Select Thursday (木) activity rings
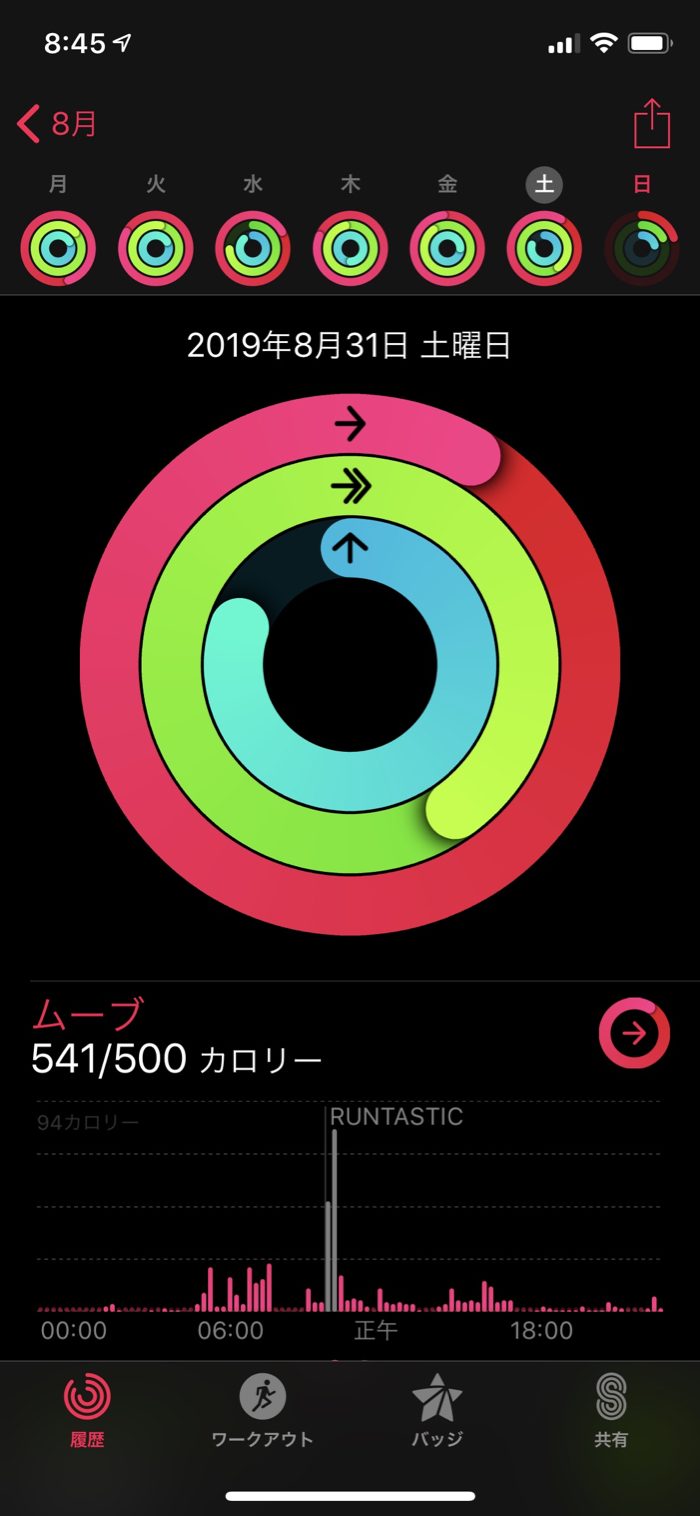The width and height of the screenshot is (700, 1516). click(x=350, y=248)
